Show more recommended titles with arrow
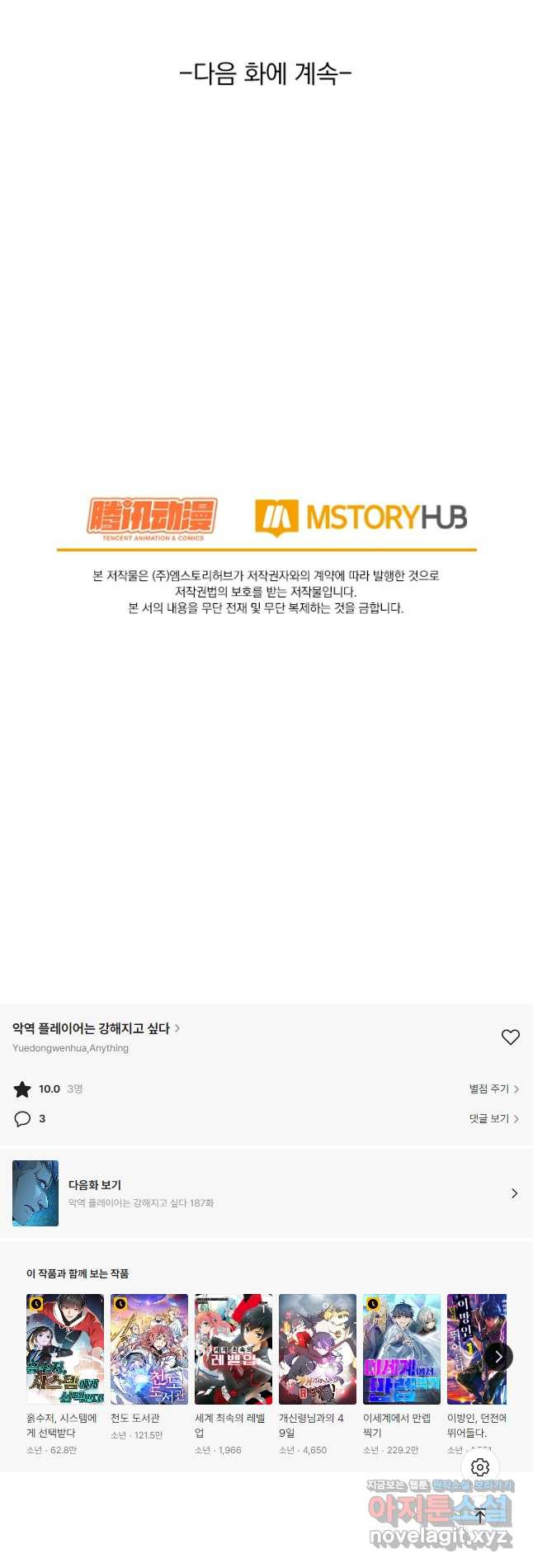This screenshot has width=533, height=1568. 498,1357
